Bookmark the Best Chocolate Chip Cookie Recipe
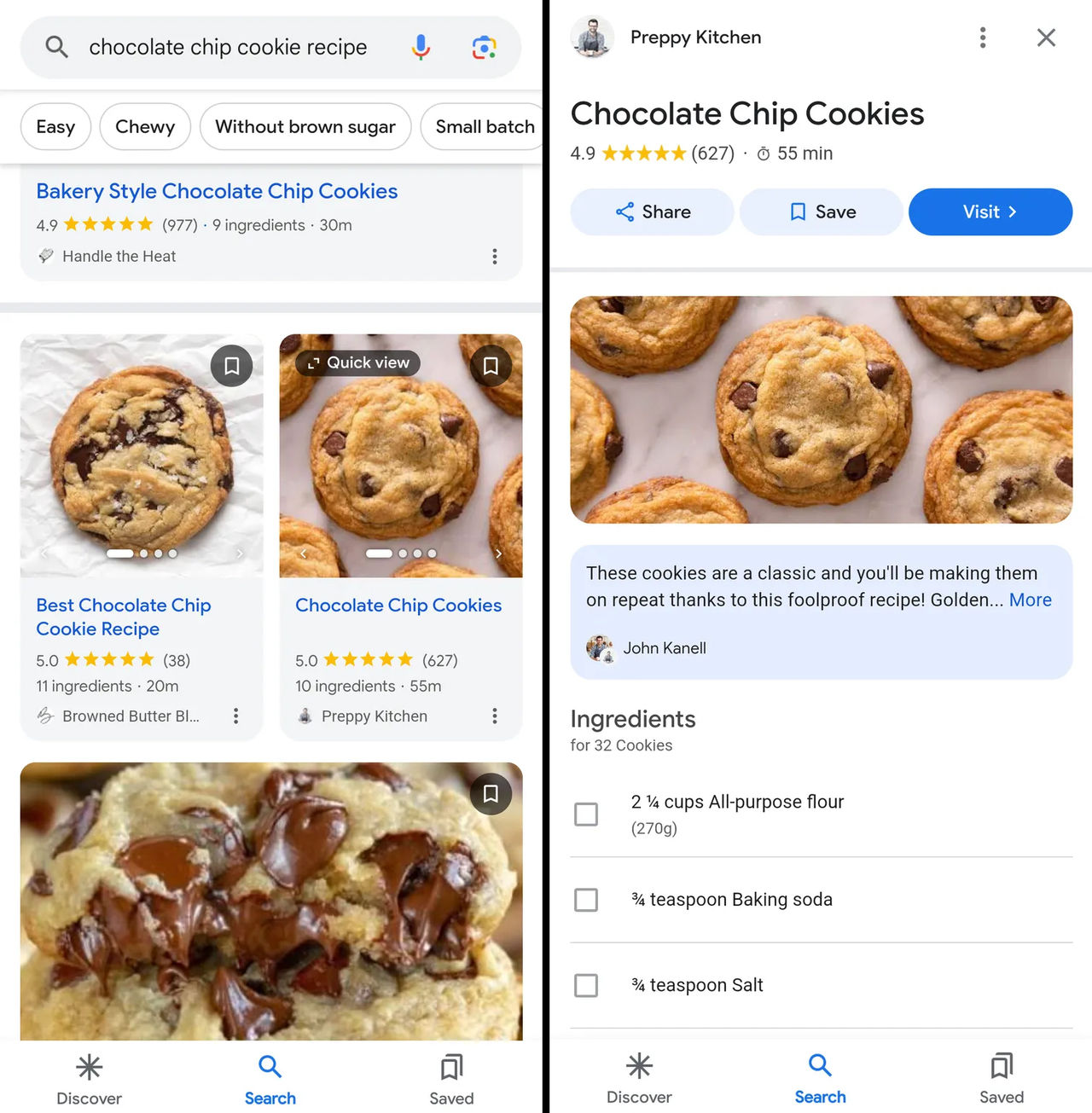 [231, 366]
